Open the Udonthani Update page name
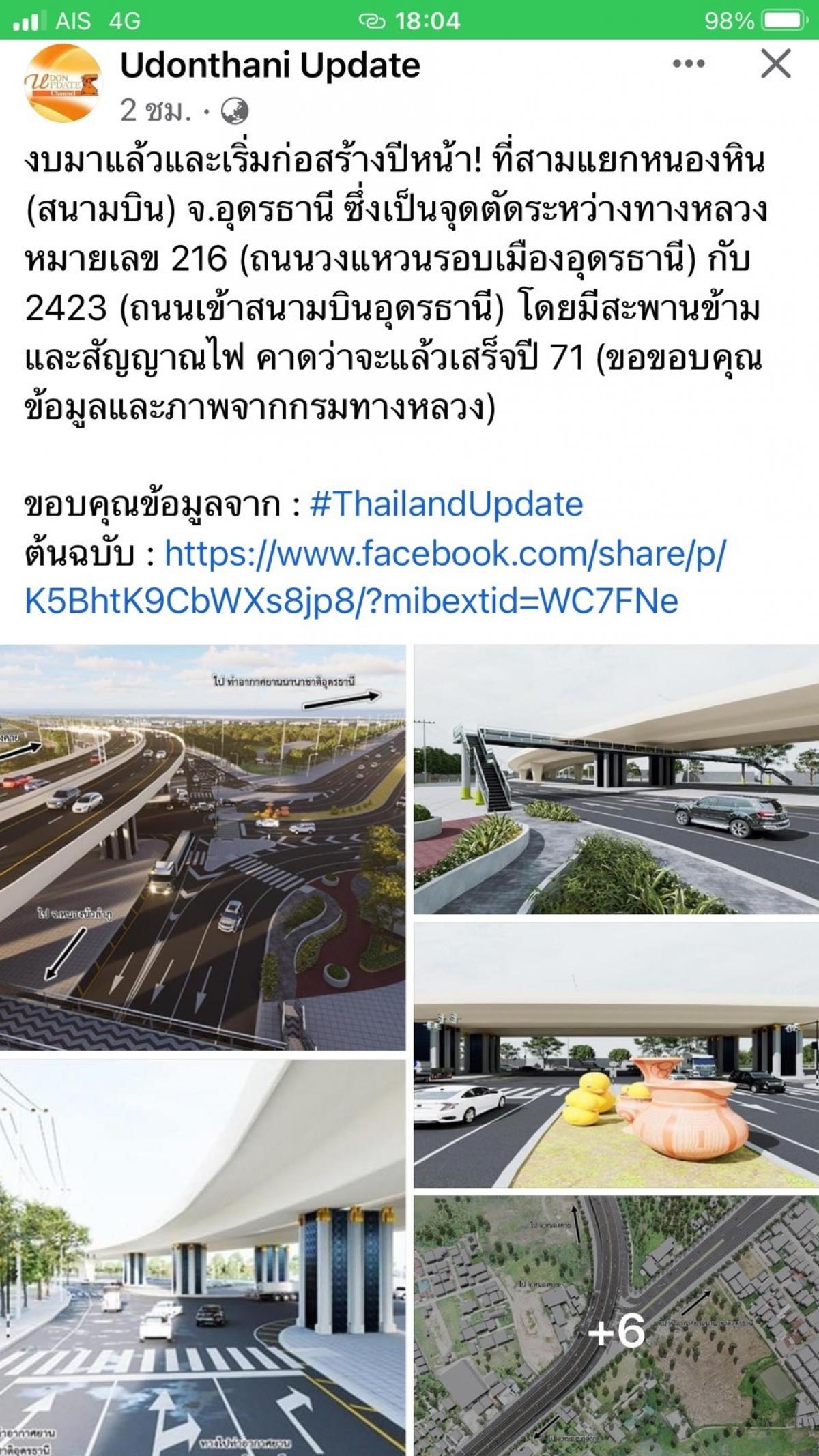 click(x=270, y=65)
